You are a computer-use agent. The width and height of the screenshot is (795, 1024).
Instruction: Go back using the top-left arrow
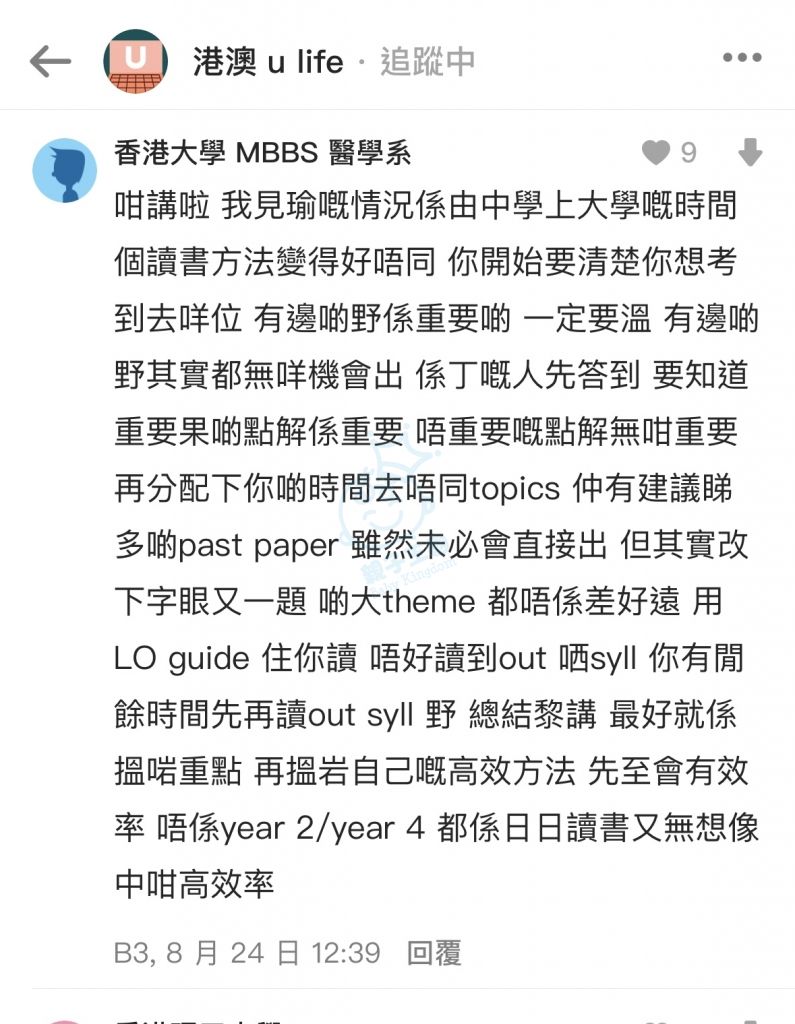point(50,61)
